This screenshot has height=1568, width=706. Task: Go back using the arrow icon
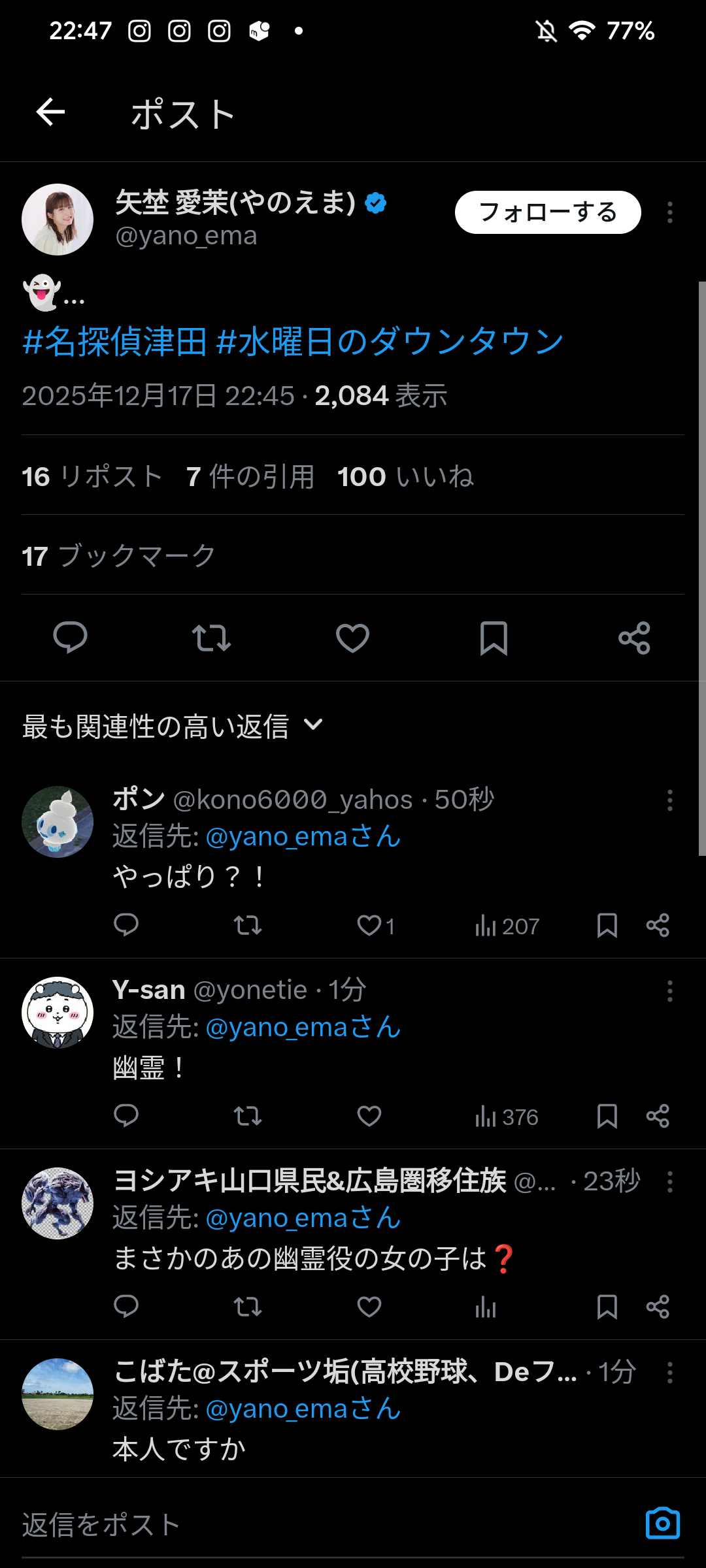(x=50, y=112)
